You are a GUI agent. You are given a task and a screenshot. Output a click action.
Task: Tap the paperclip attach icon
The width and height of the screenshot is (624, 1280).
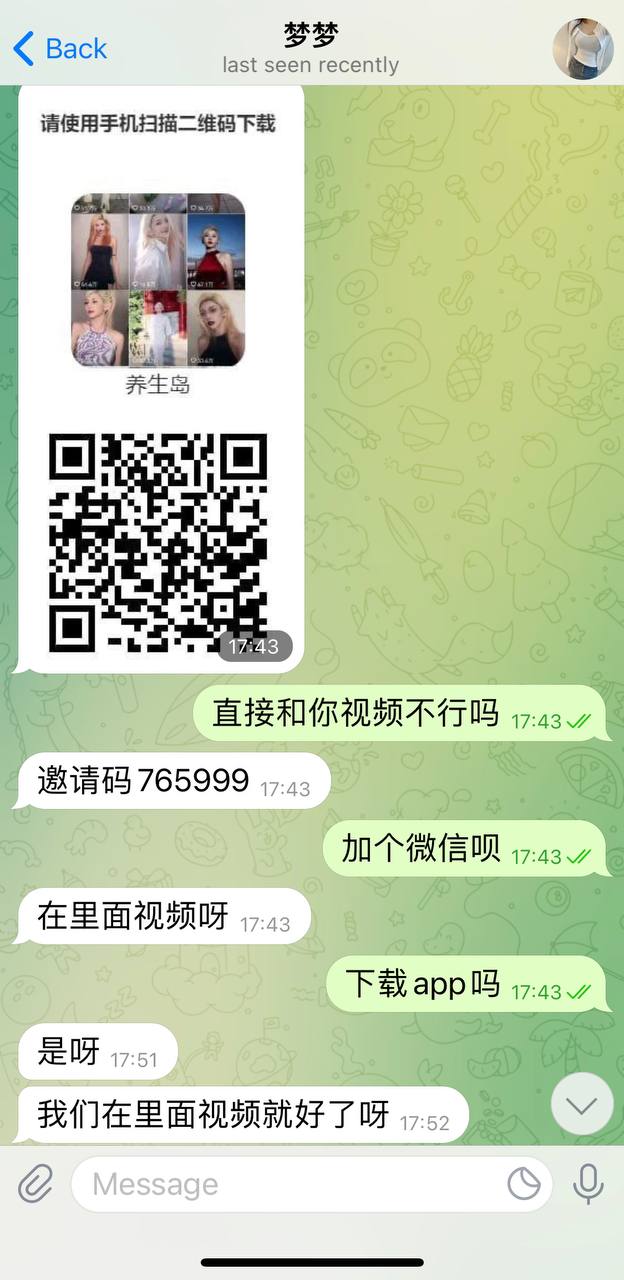(36, 1184)
